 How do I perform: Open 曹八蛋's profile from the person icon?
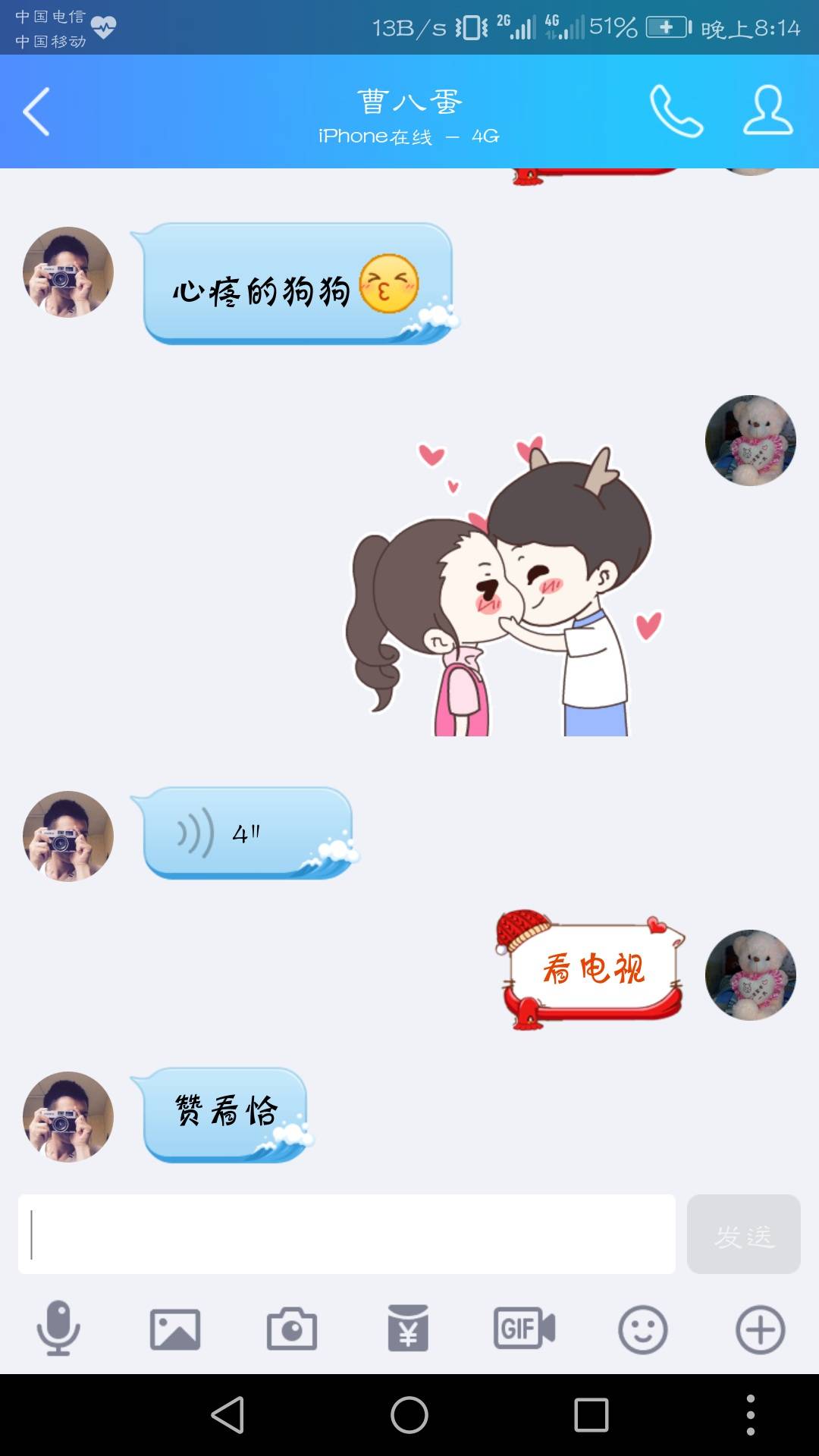tap(767, 111)
